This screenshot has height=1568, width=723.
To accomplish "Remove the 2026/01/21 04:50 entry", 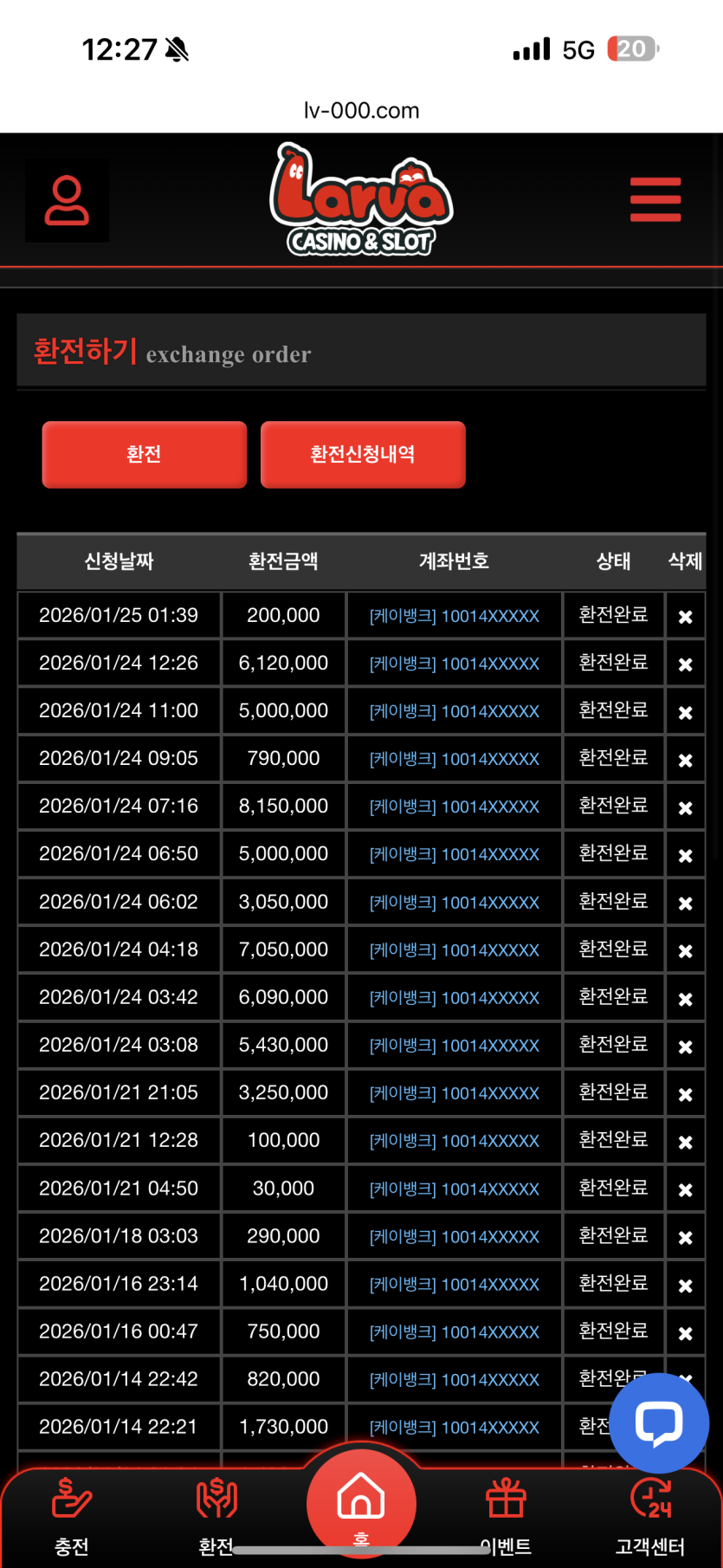I will click(x=685, y=1189).
